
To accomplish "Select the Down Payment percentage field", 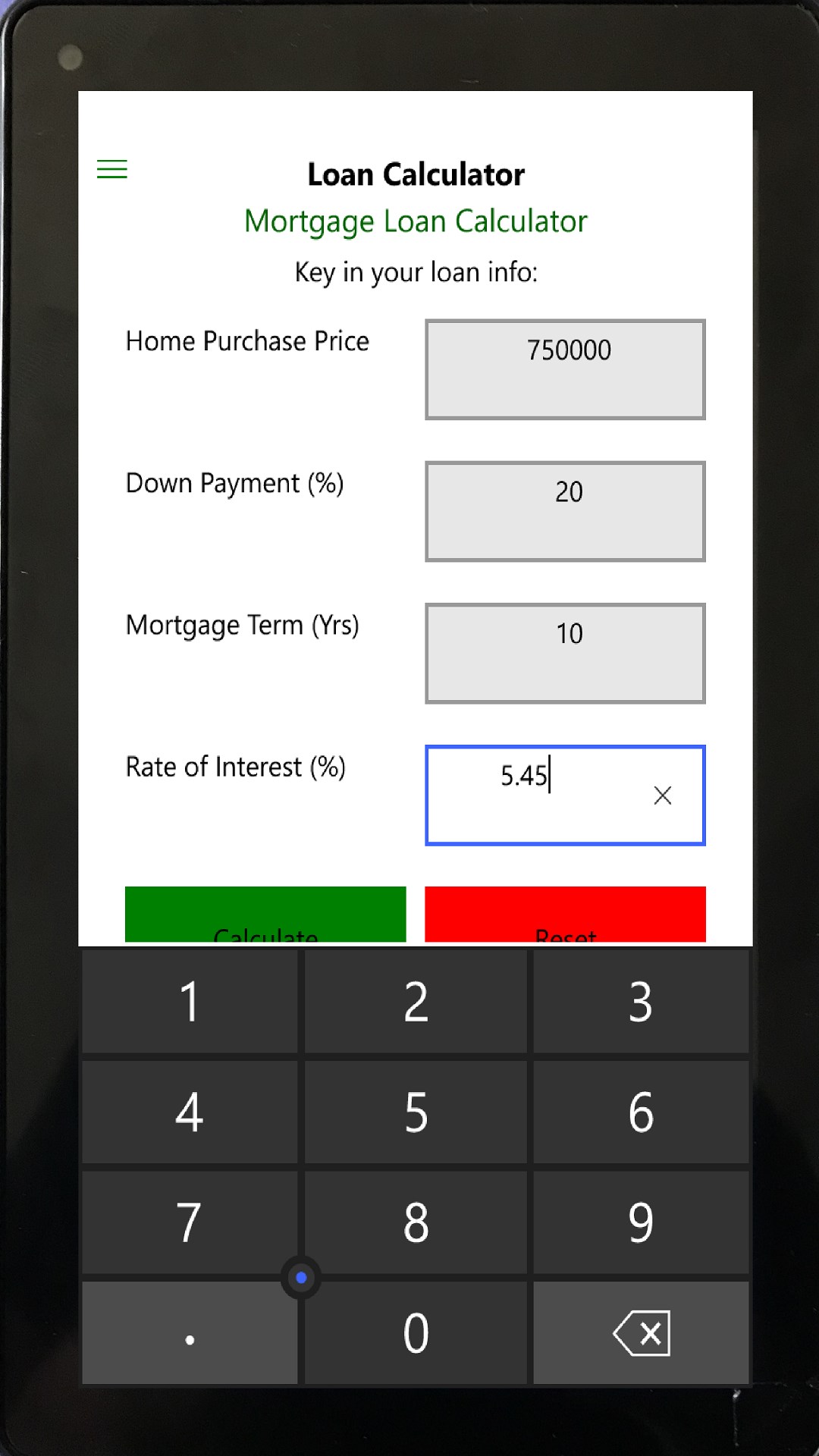I will [565, 511].
